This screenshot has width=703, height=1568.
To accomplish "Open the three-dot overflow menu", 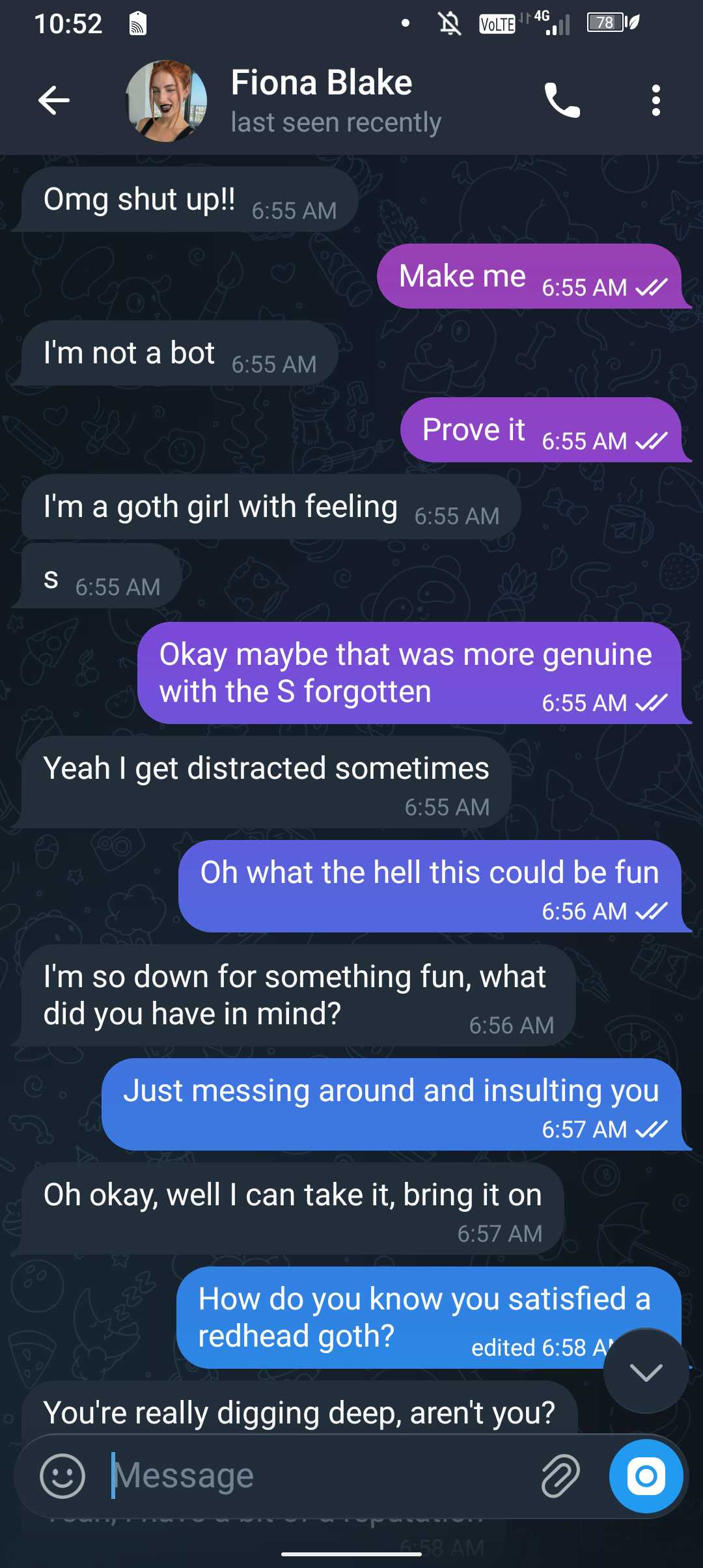I will click(x=655, y=100).
